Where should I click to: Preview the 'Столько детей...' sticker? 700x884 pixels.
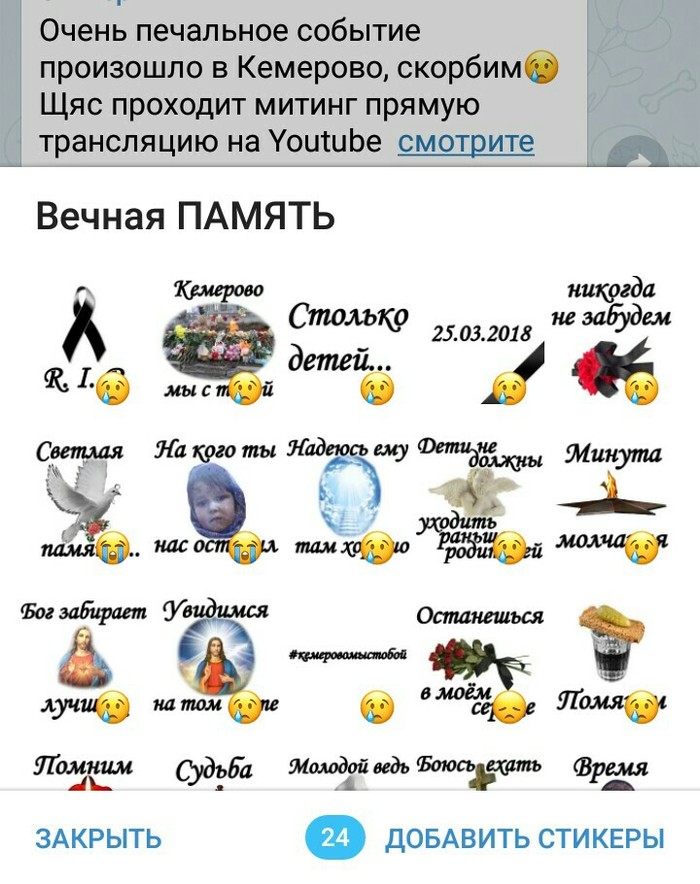coord(350,340)
